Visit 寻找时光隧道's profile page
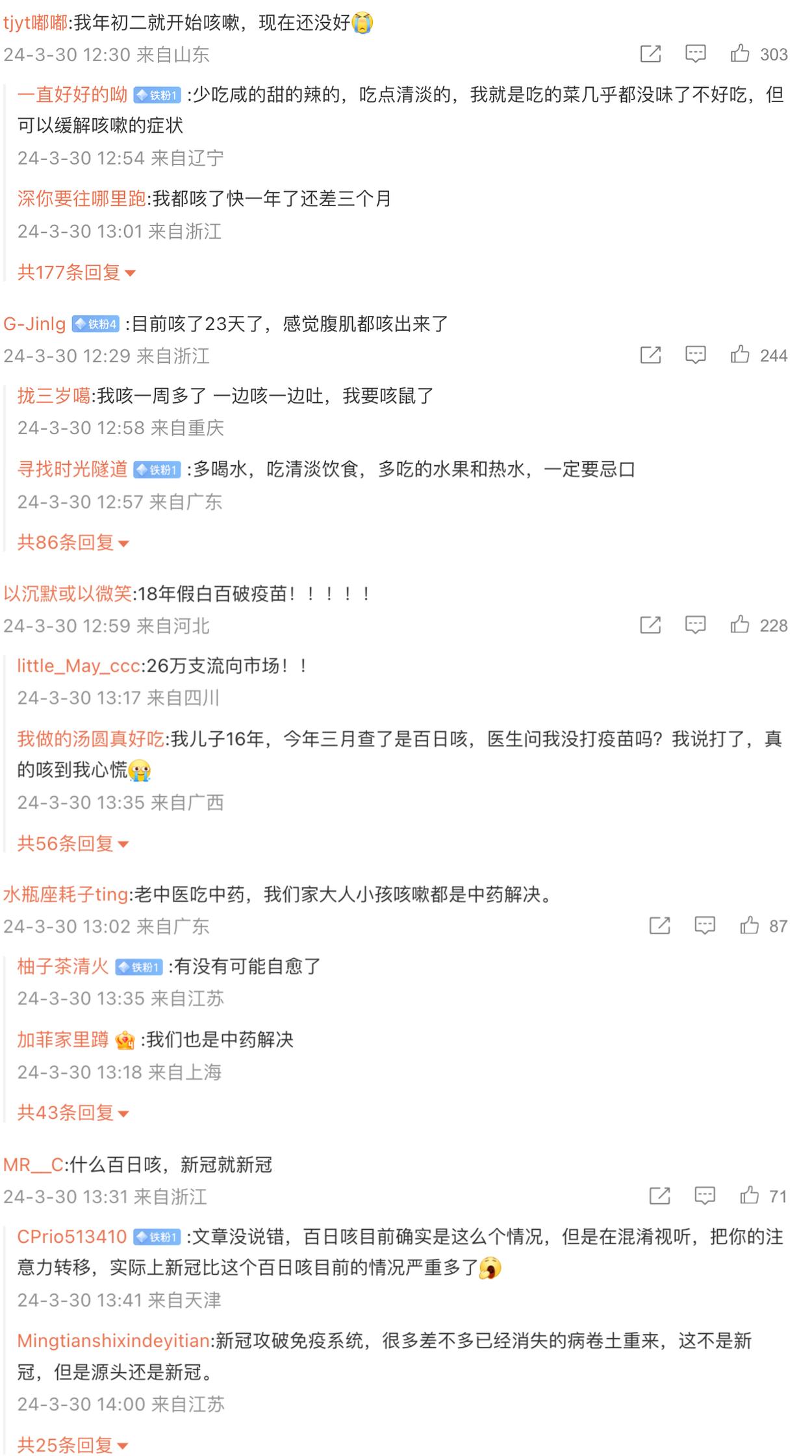The image size is (812, 1456). point(72,469)
